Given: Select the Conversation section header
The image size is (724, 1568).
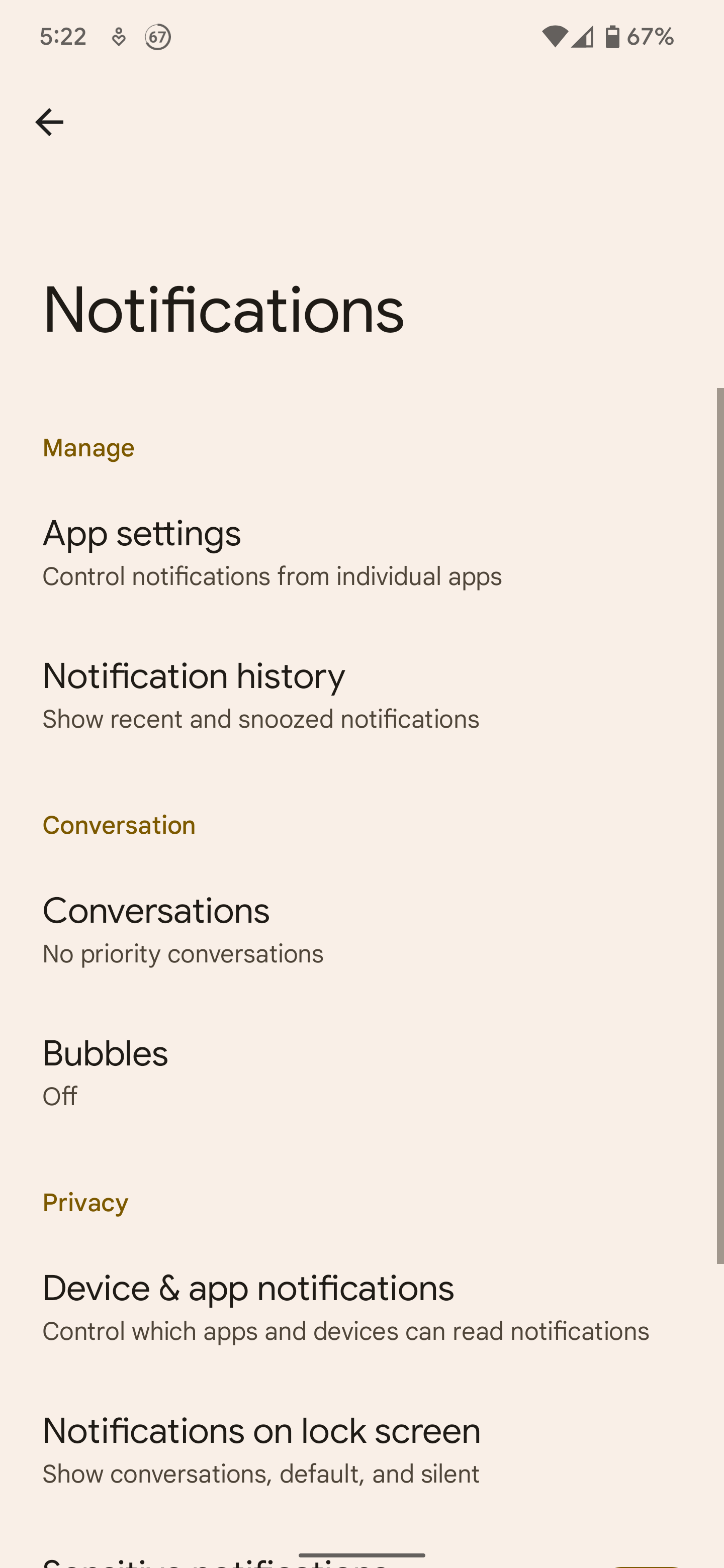Looking at the screenshot, I should [118, 825].
